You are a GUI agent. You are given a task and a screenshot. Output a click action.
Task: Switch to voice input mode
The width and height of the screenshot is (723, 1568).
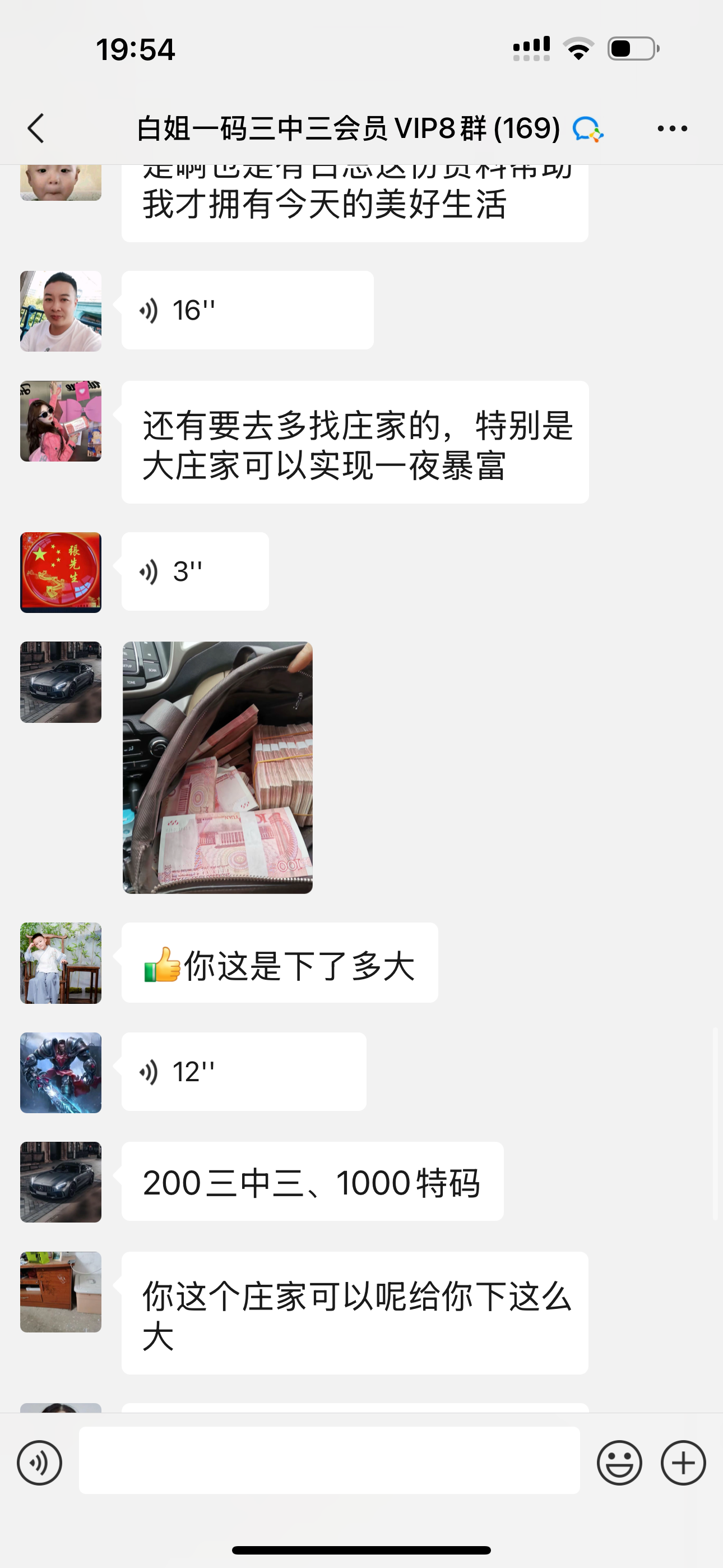point(40,1463)
